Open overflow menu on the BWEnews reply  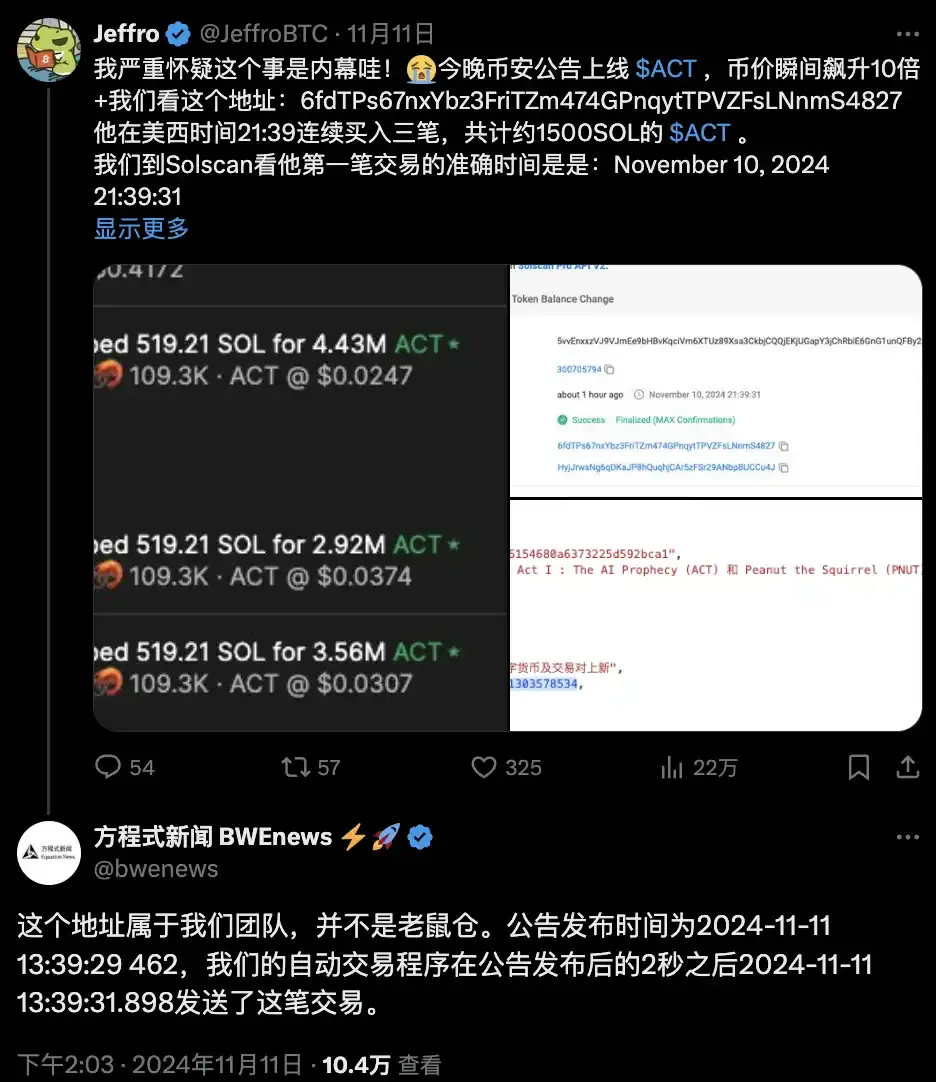pos(907,837)
